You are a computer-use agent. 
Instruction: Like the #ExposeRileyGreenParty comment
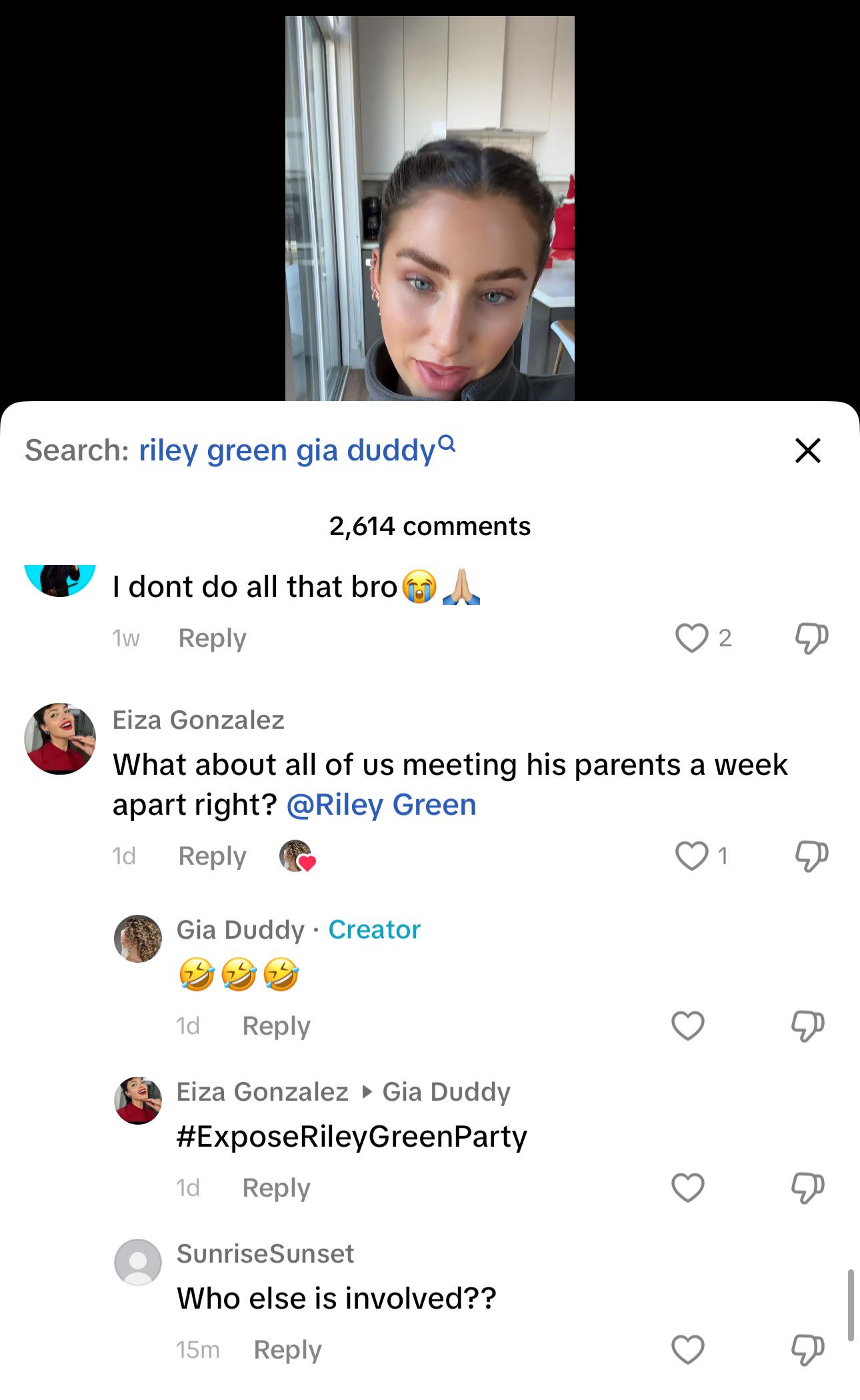(x=688, y=1187)
